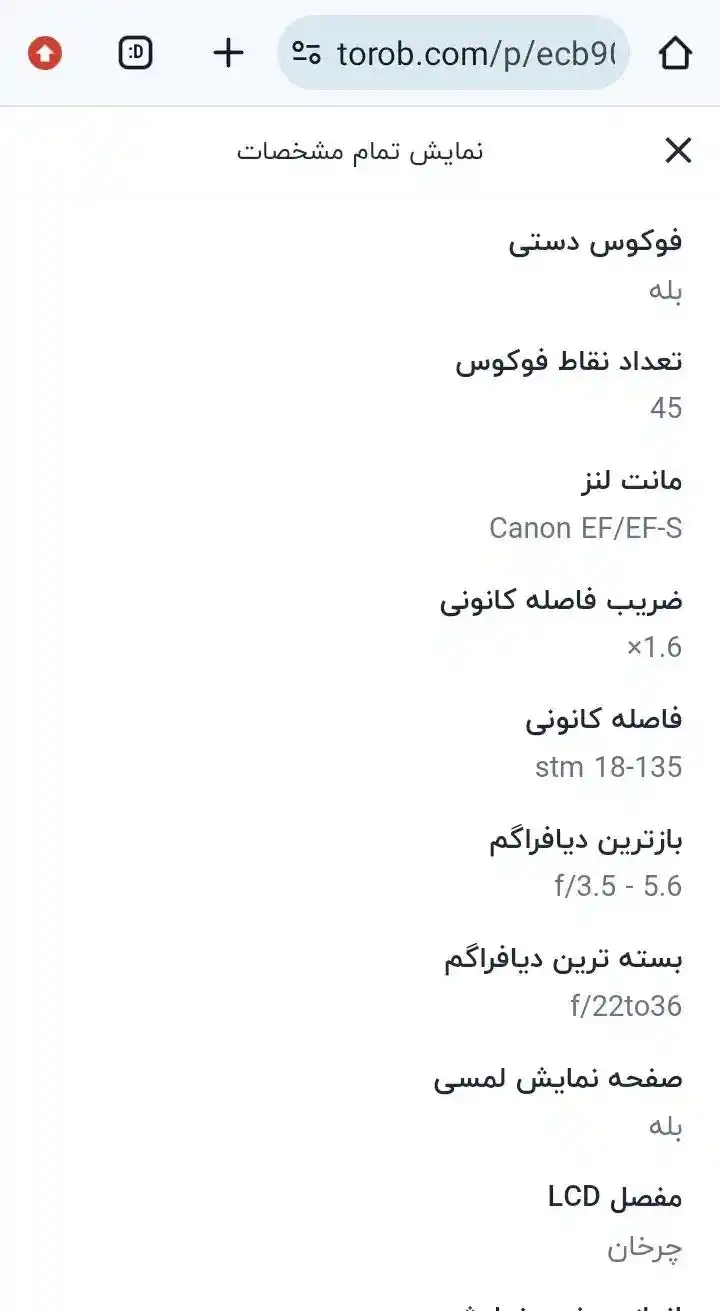Viewport: 720px width, 1311px height.
Task: Open the tab switcher
Action: [135, 53]
